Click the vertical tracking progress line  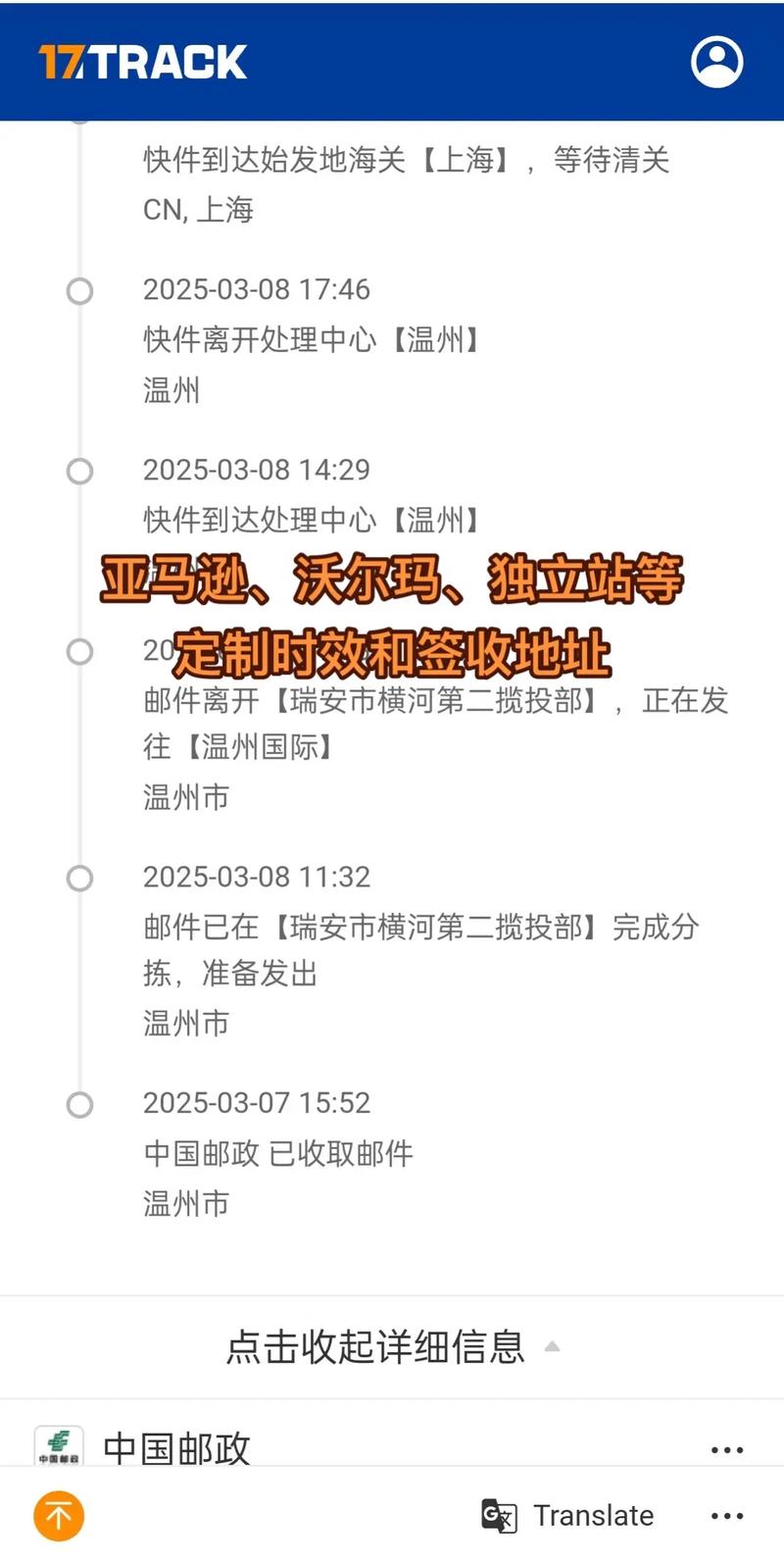click(x=79, y=686)
